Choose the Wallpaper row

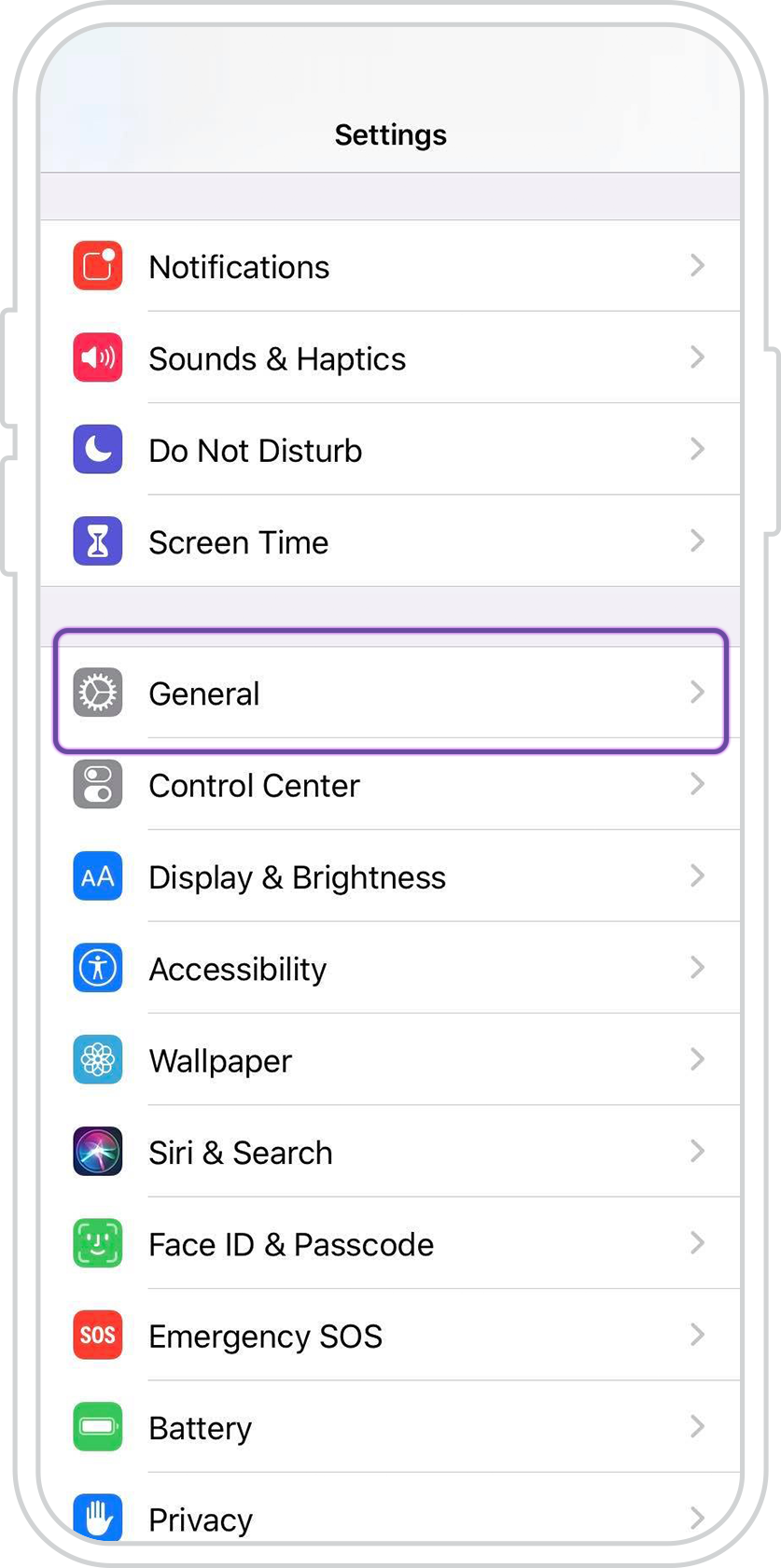(390, 1059)
